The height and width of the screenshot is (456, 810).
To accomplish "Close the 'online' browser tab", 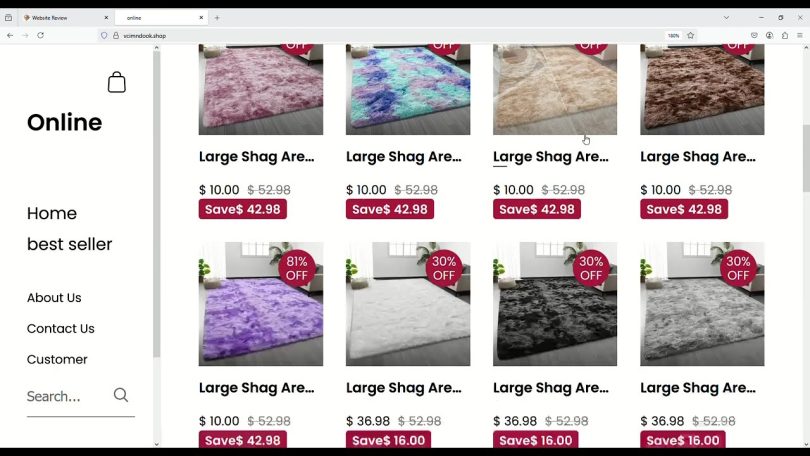I will point(201,17).
